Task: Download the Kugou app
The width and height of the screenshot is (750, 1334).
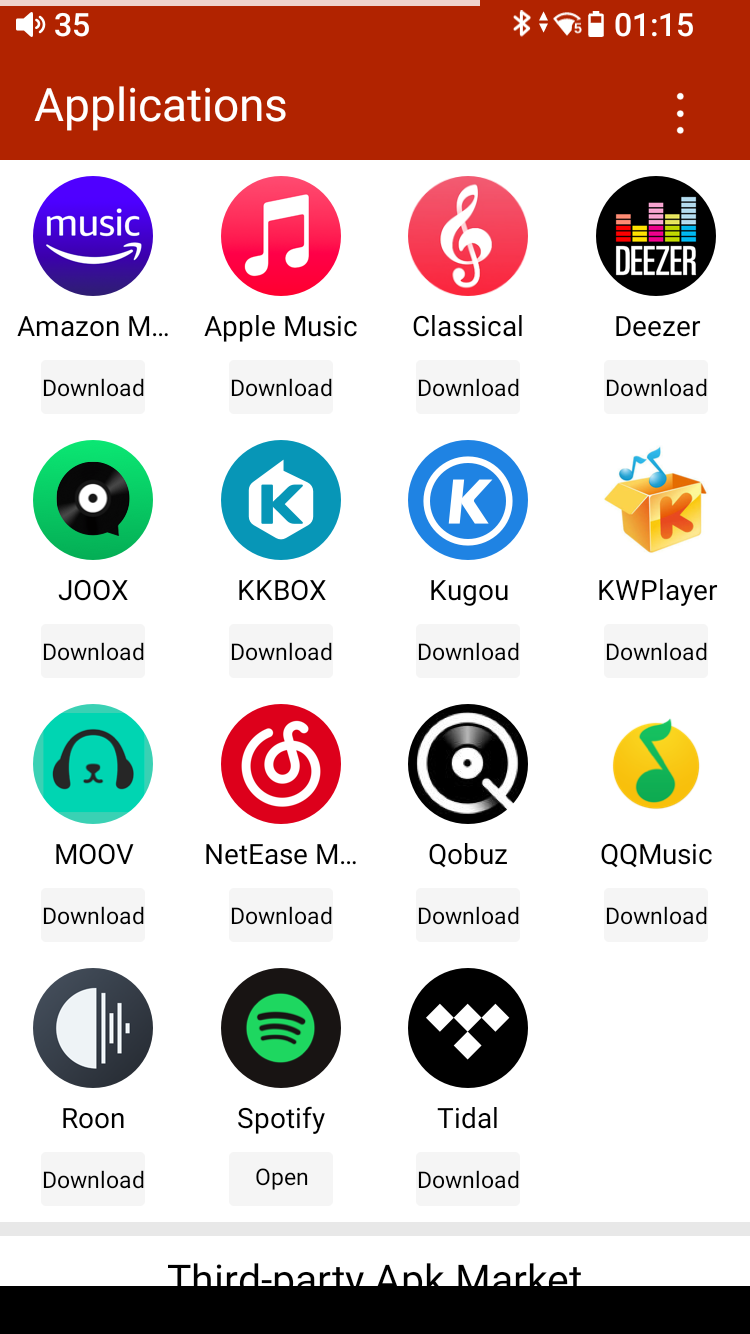Action: (x=468, y=652)
